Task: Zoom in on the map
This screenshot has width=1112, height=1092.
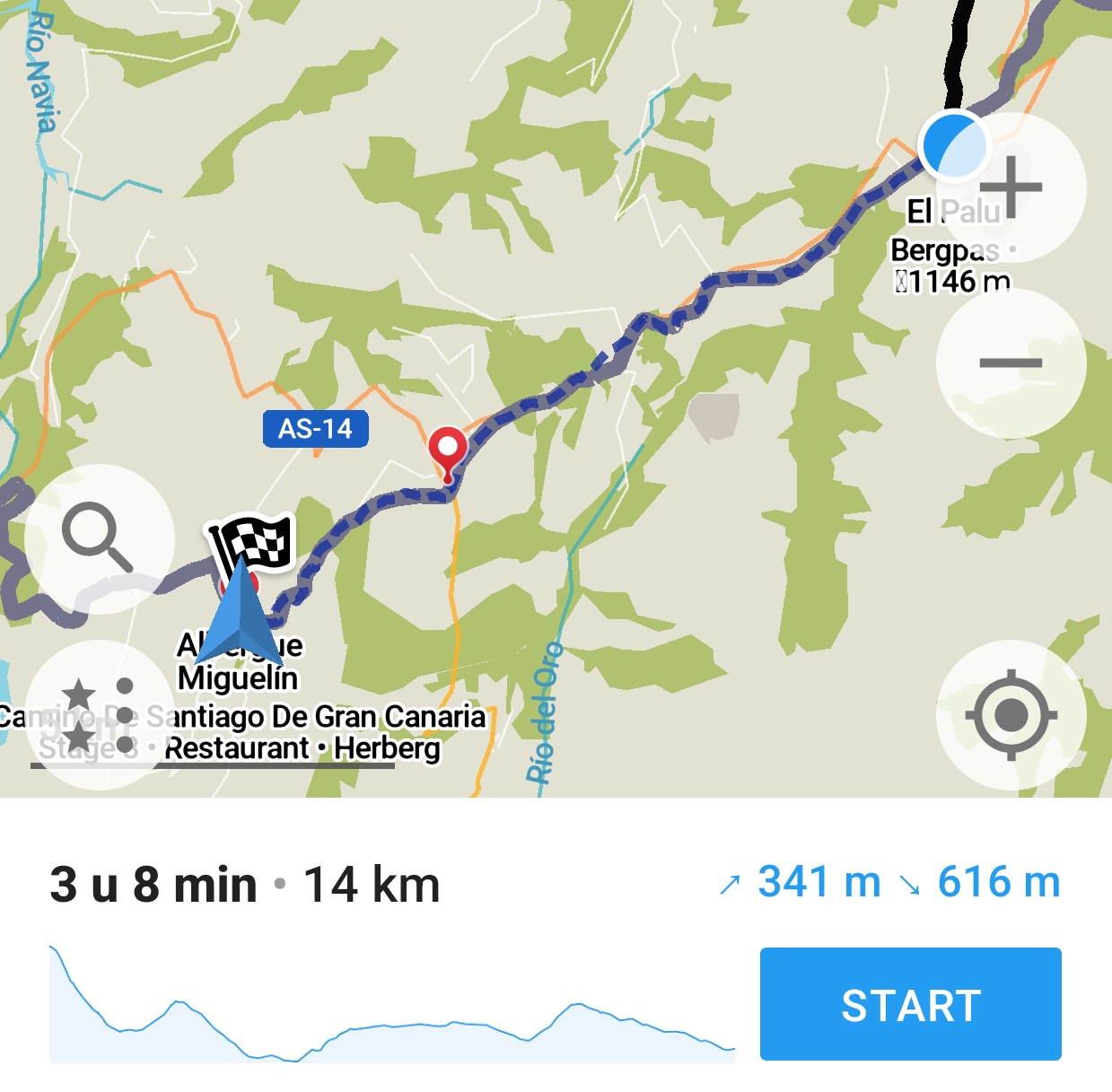Action: (x=1011, y=188)
